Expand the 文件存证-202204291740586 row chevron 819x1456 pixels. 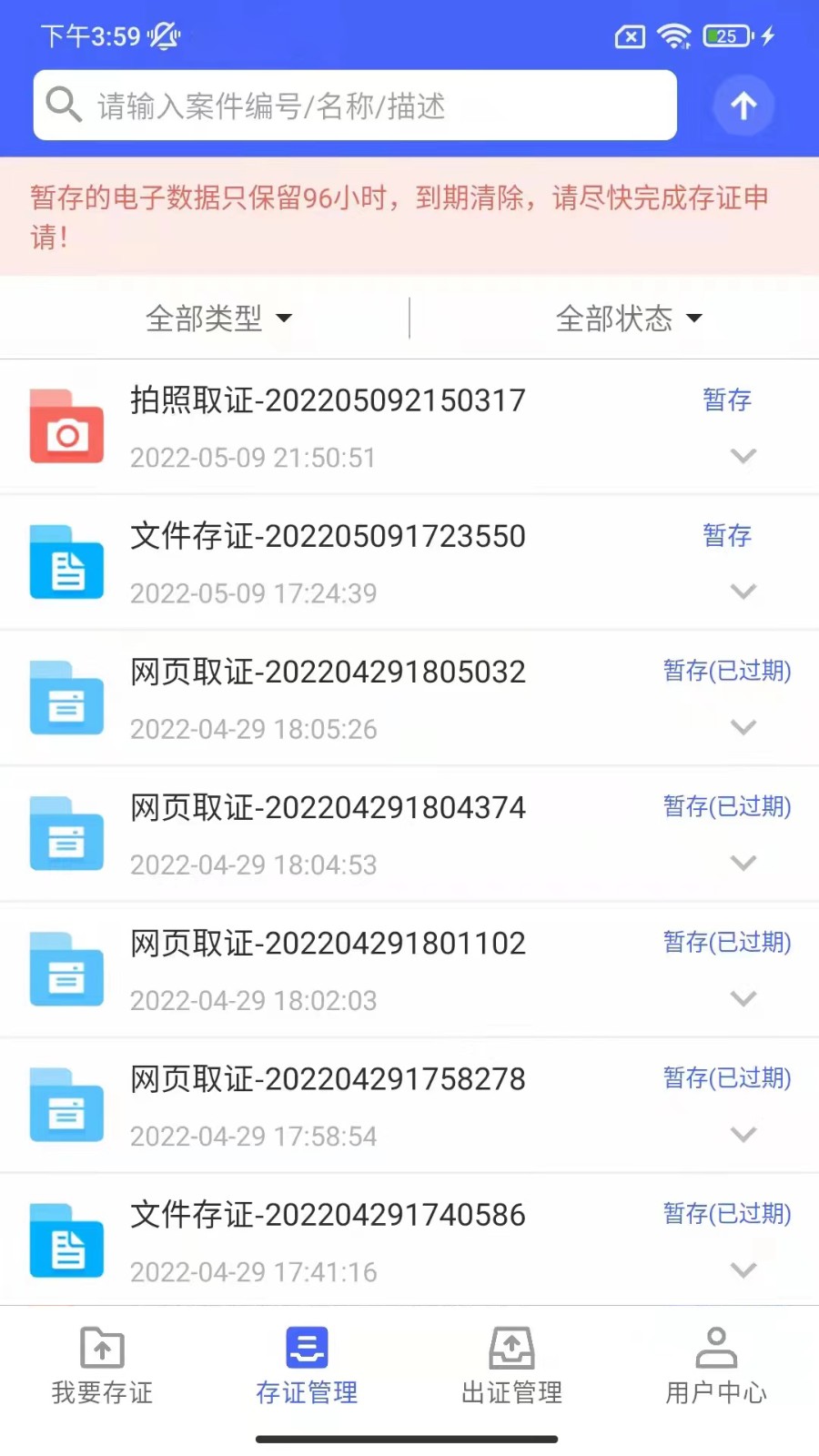tap(743, 1269)
